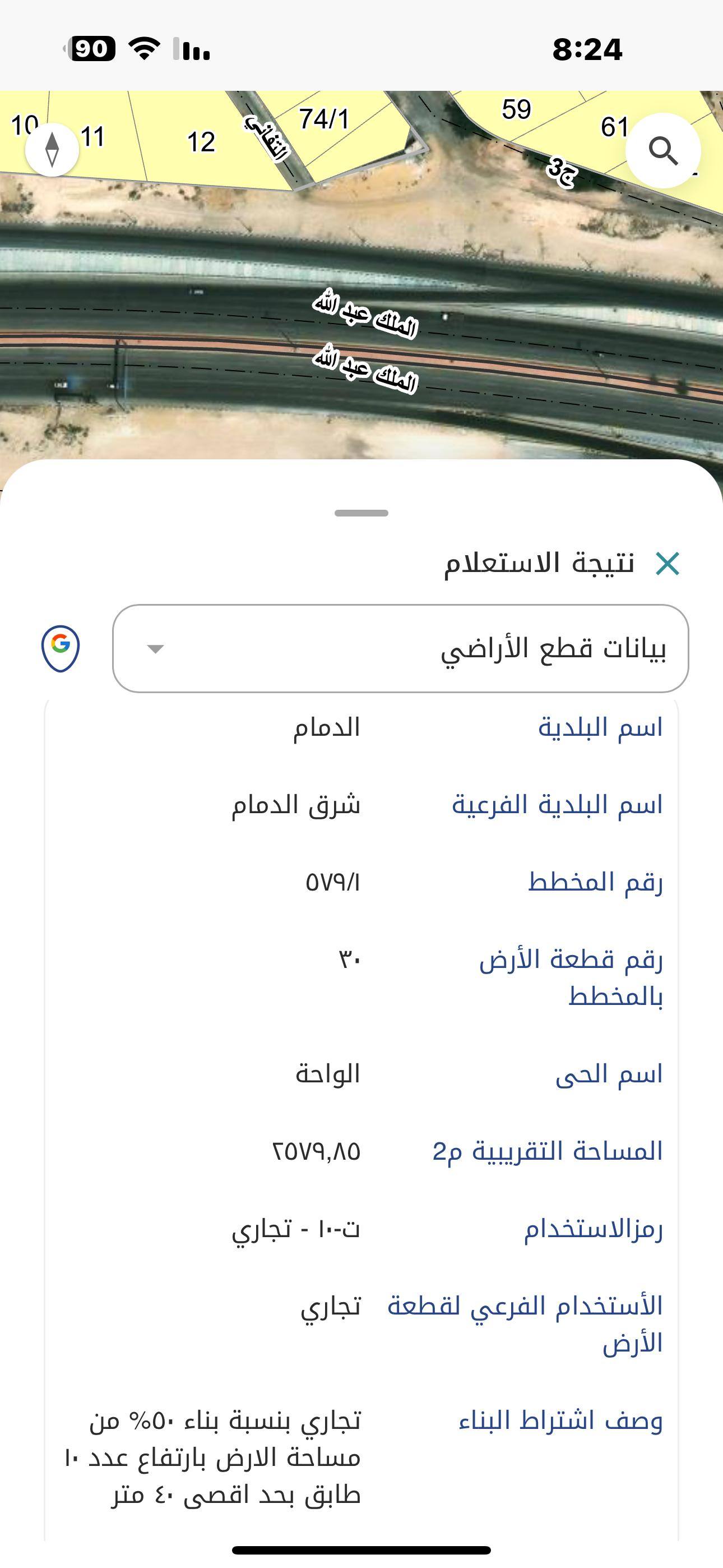Tap the compass to reset map orientation
The image size is (723, 1568).
point(52,150)
